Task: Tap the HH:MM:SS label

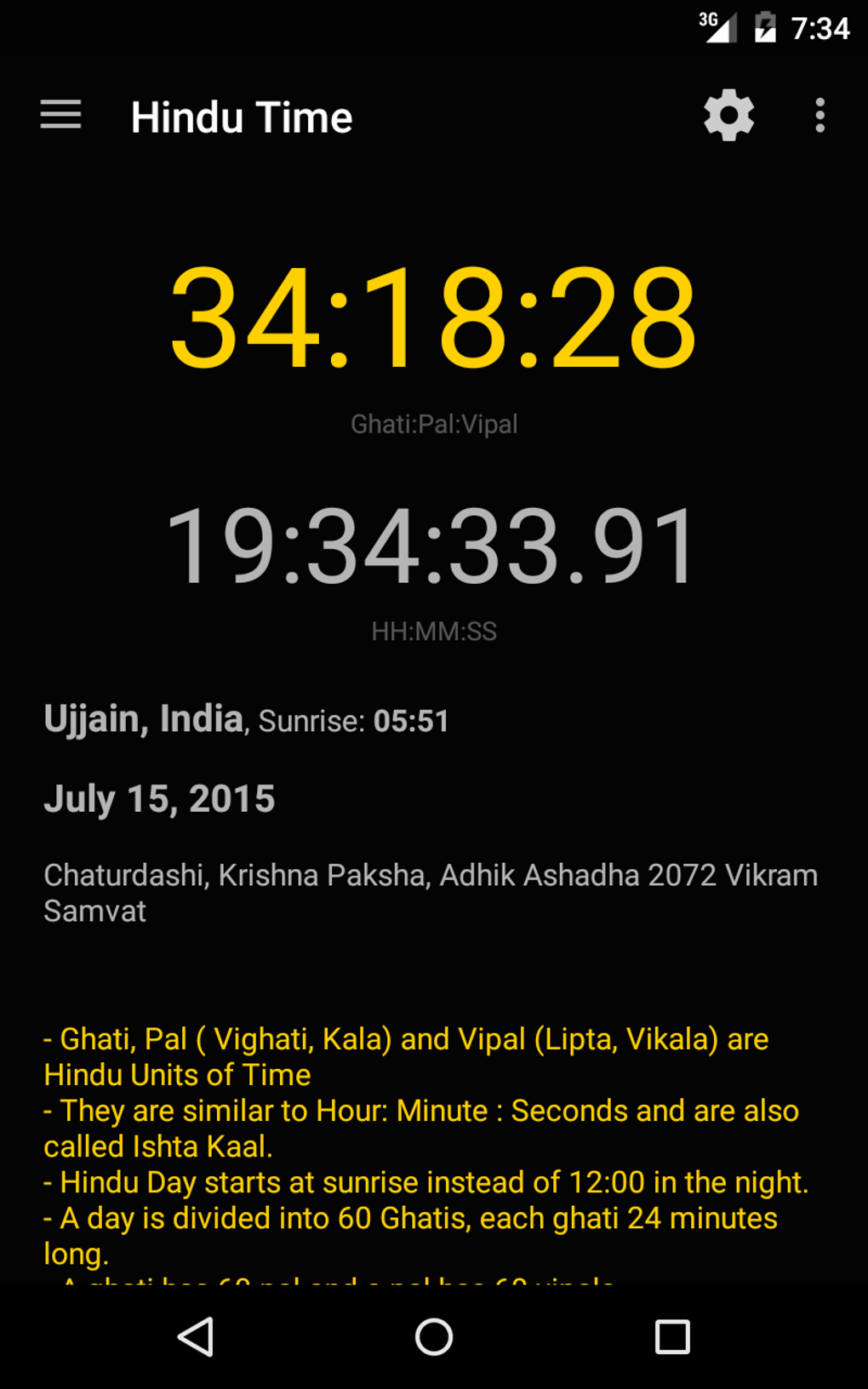Action: point(434,632)
